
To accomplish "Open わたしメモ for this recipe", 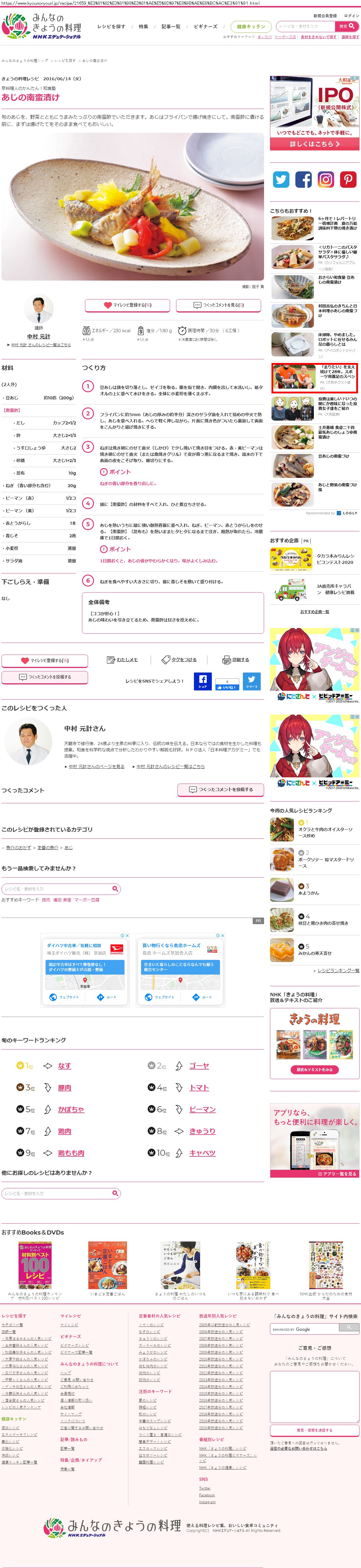I will pyautogui.click(x=122, y=660).
